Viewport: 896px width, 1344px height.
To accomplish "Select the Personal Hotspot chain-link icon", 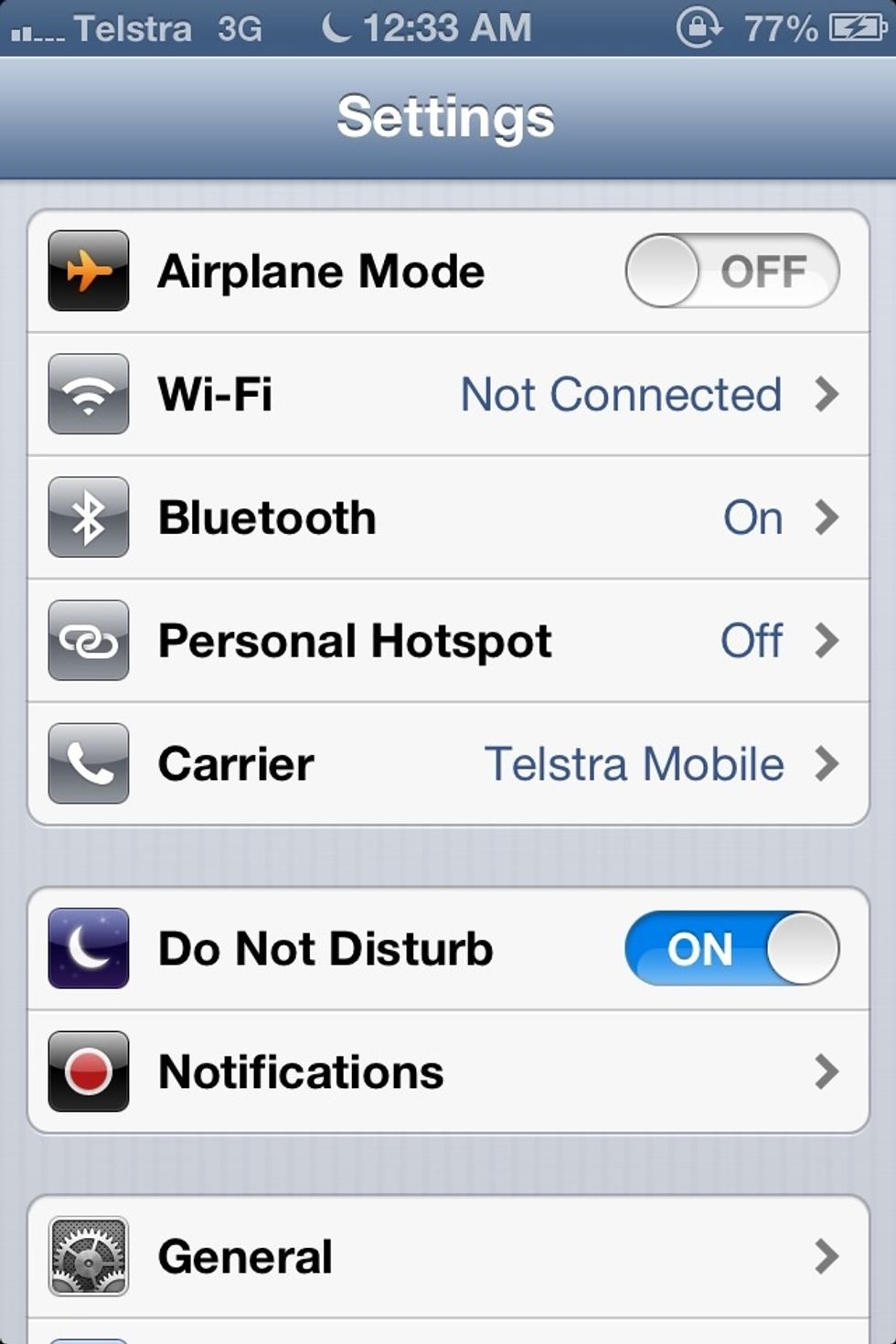I will [x=87, y=640].
